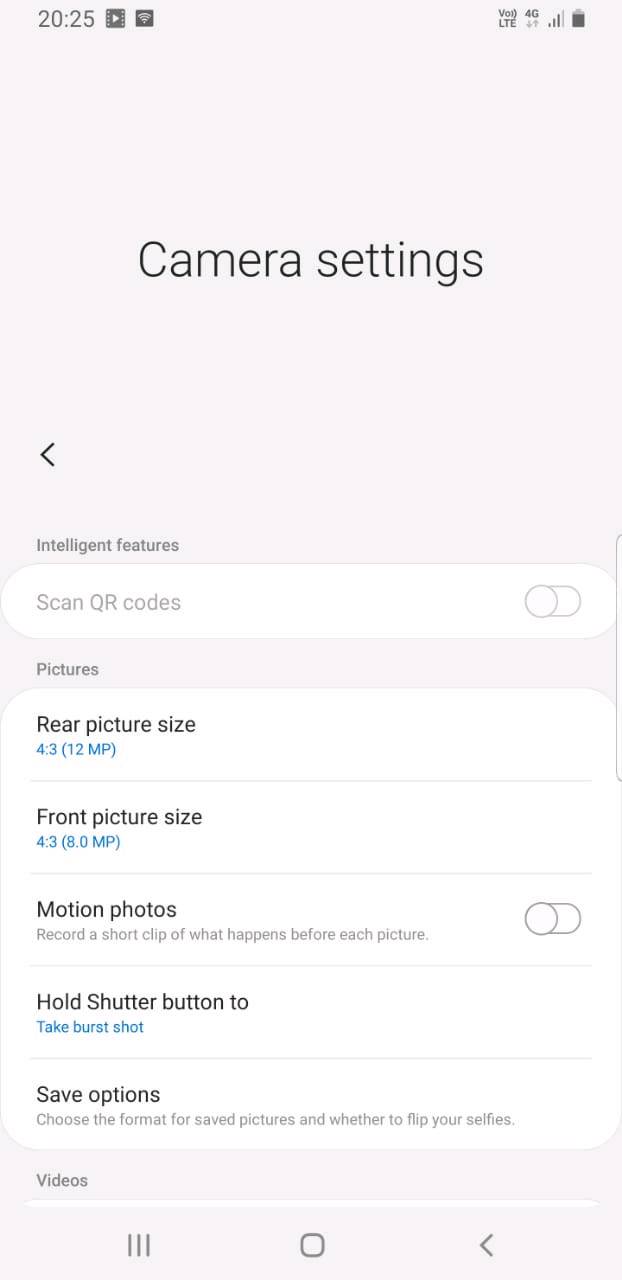Open Save options

click(x=310, y=1105)
